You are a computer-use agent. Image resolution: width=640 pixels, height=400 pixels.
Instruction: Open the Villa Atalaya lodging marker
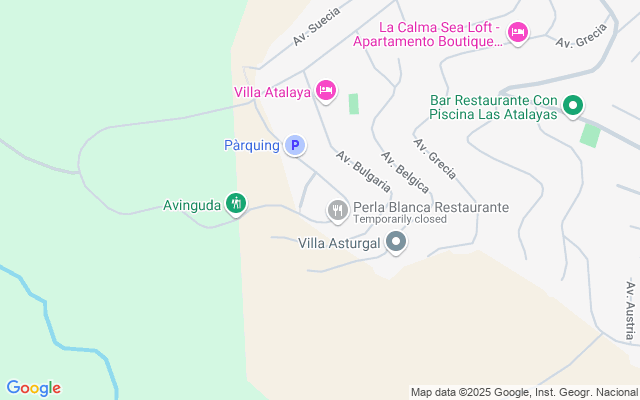[x=325, y=91]
